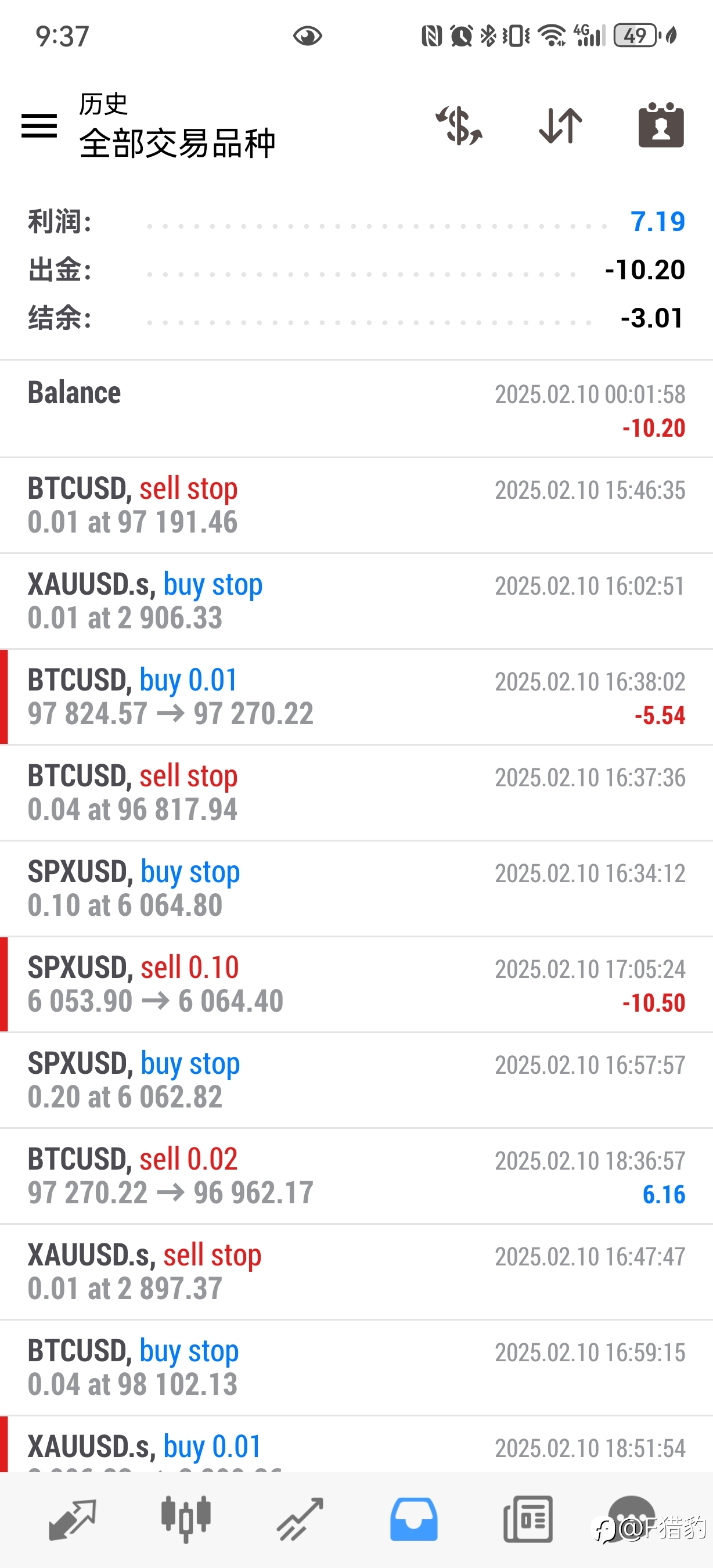This screenshot has height=1568, width=713.
Task: Switch to the quotes tab with arrows
Action: pos(73,1519)
